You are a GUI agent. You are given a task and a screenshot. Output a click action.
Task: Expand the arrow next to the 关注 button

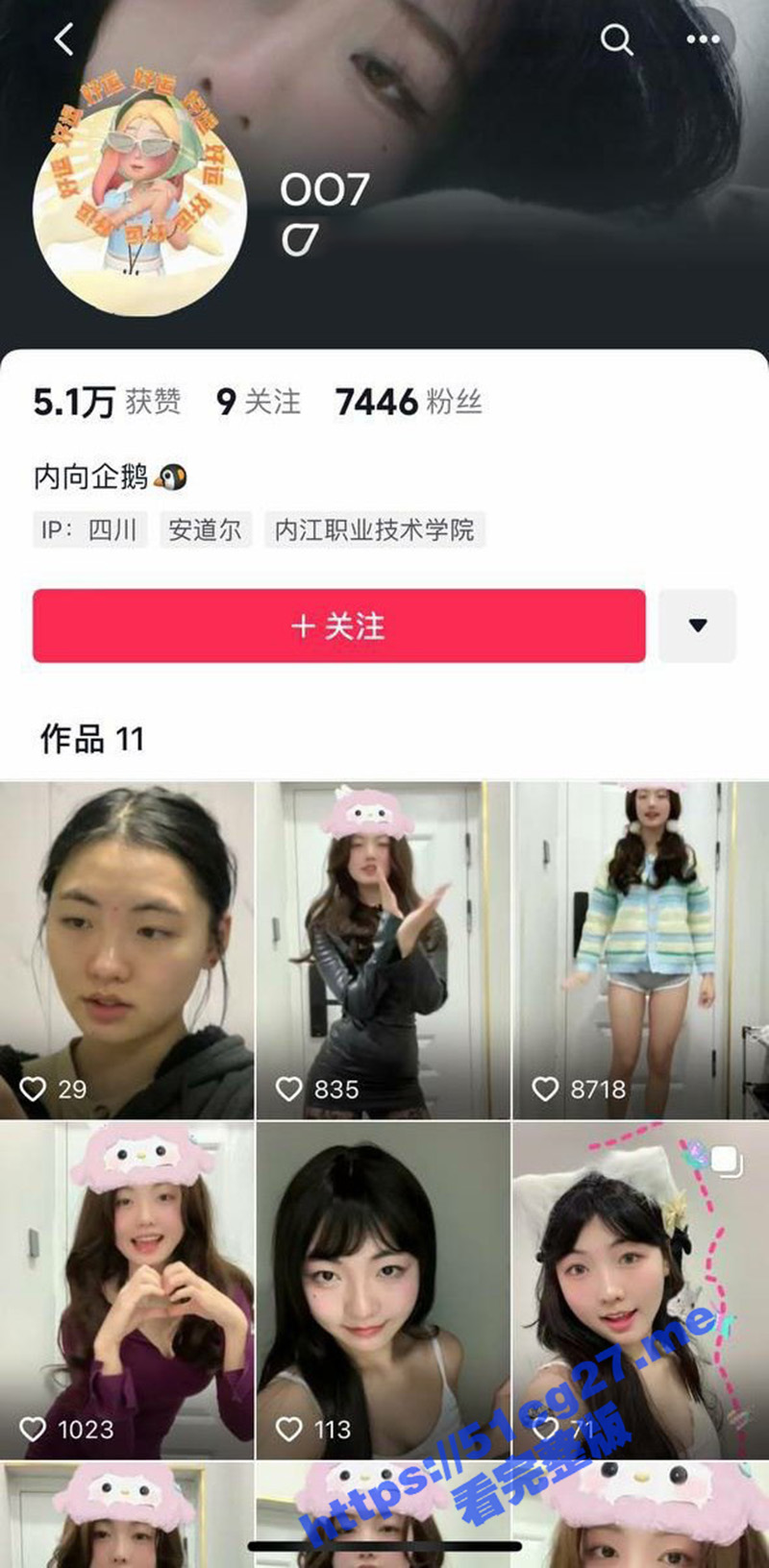pyautogui.click(x=698, y=625)
